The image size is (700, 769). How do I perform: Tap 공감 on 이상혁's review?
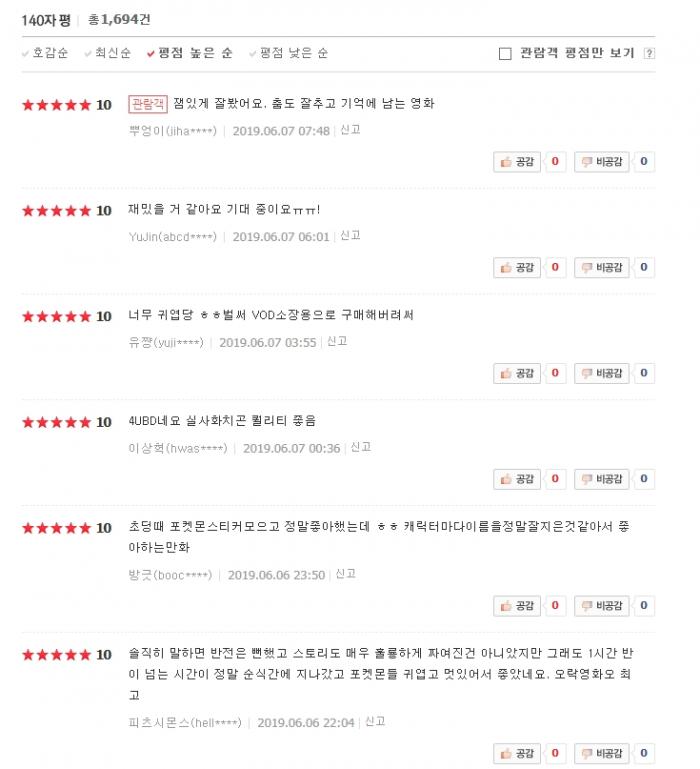click(x=518, y=479)
